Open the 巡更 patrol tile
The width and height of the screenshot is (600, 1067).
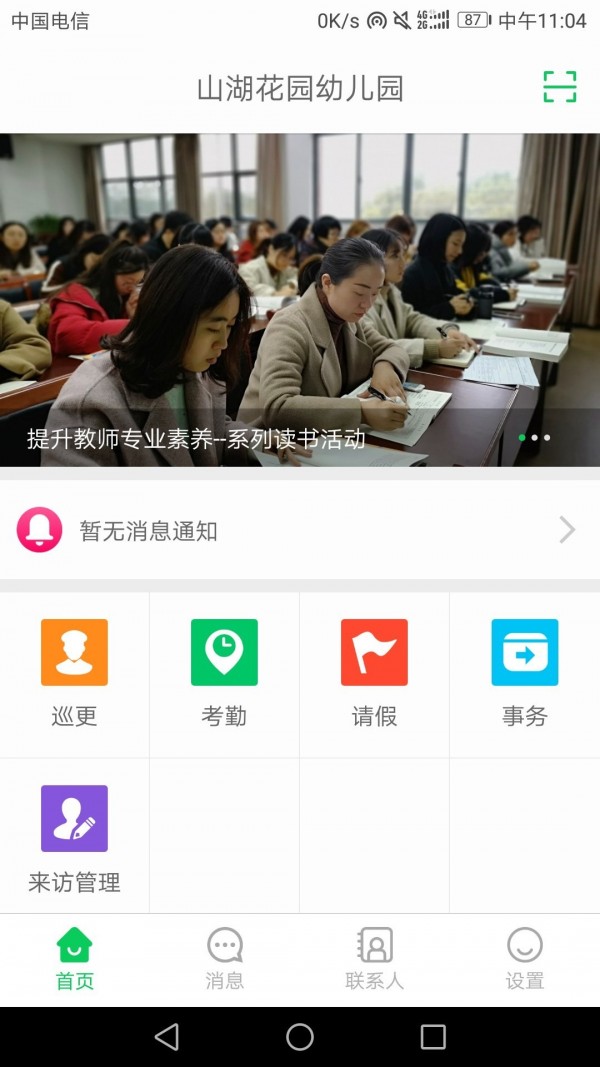74,672
